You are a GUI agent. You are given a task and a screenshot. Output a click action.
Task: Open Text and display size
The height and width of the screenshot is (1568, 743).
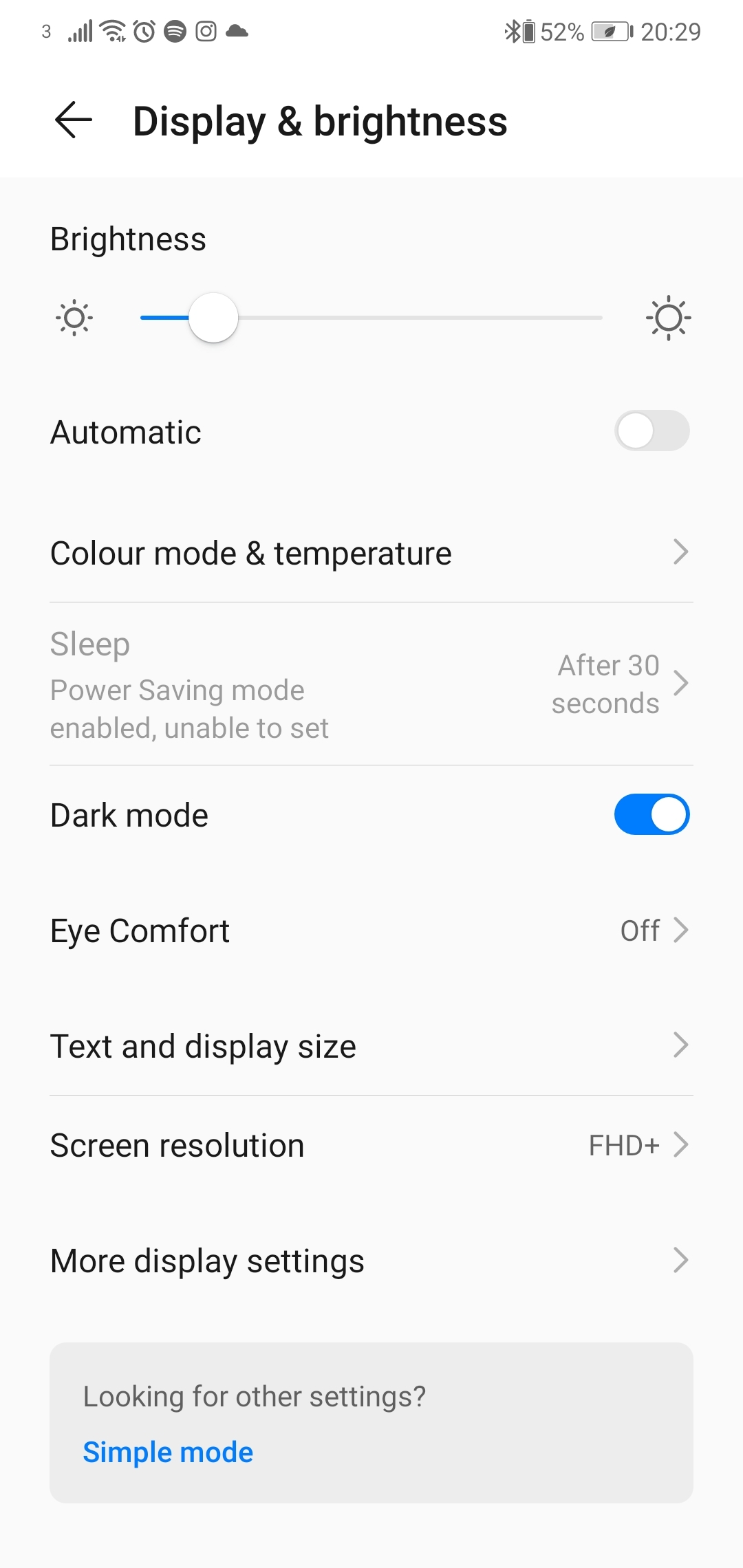click(x=371, y=1046)
